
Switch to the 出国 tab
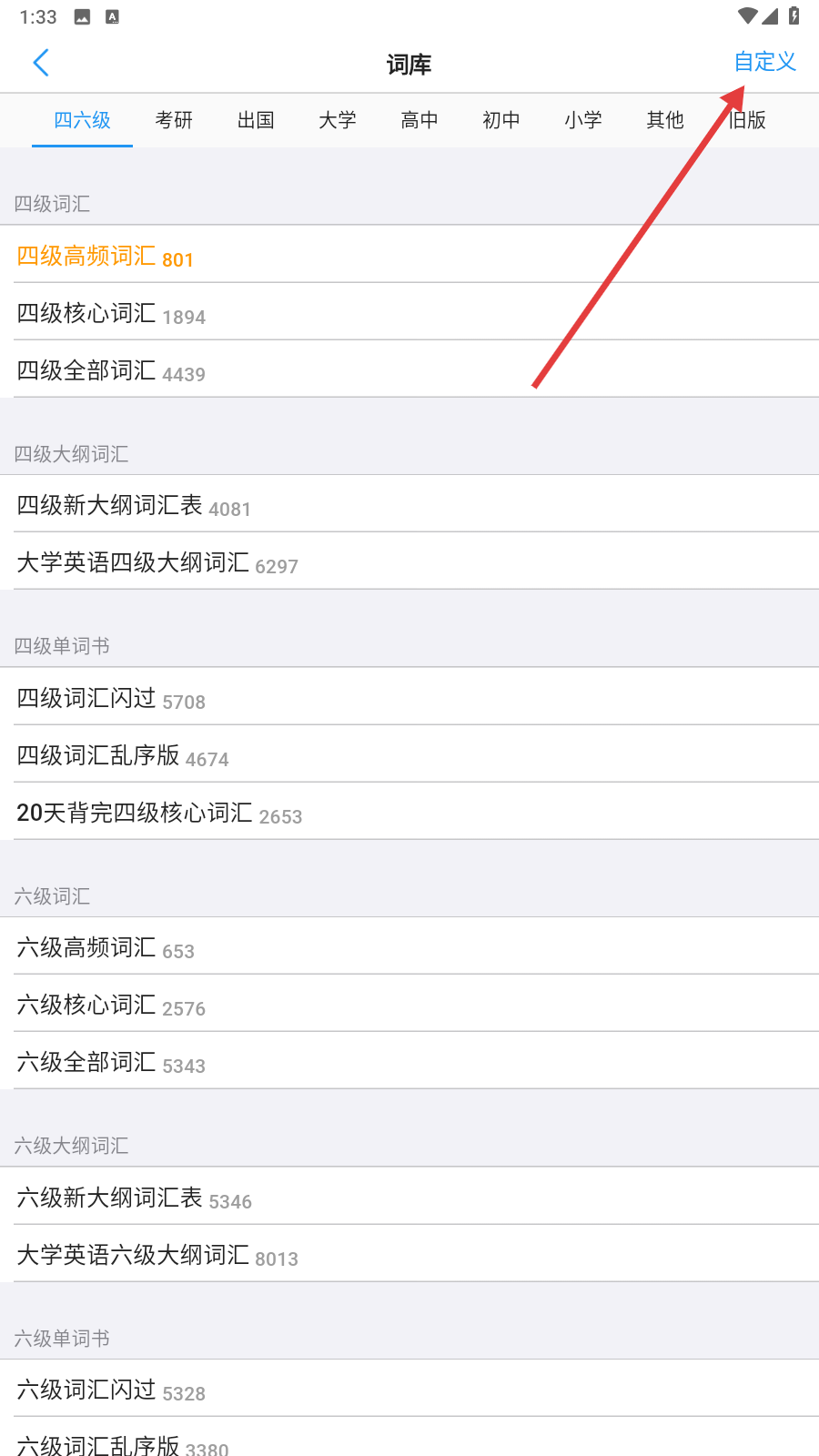(x=256, y=120)
